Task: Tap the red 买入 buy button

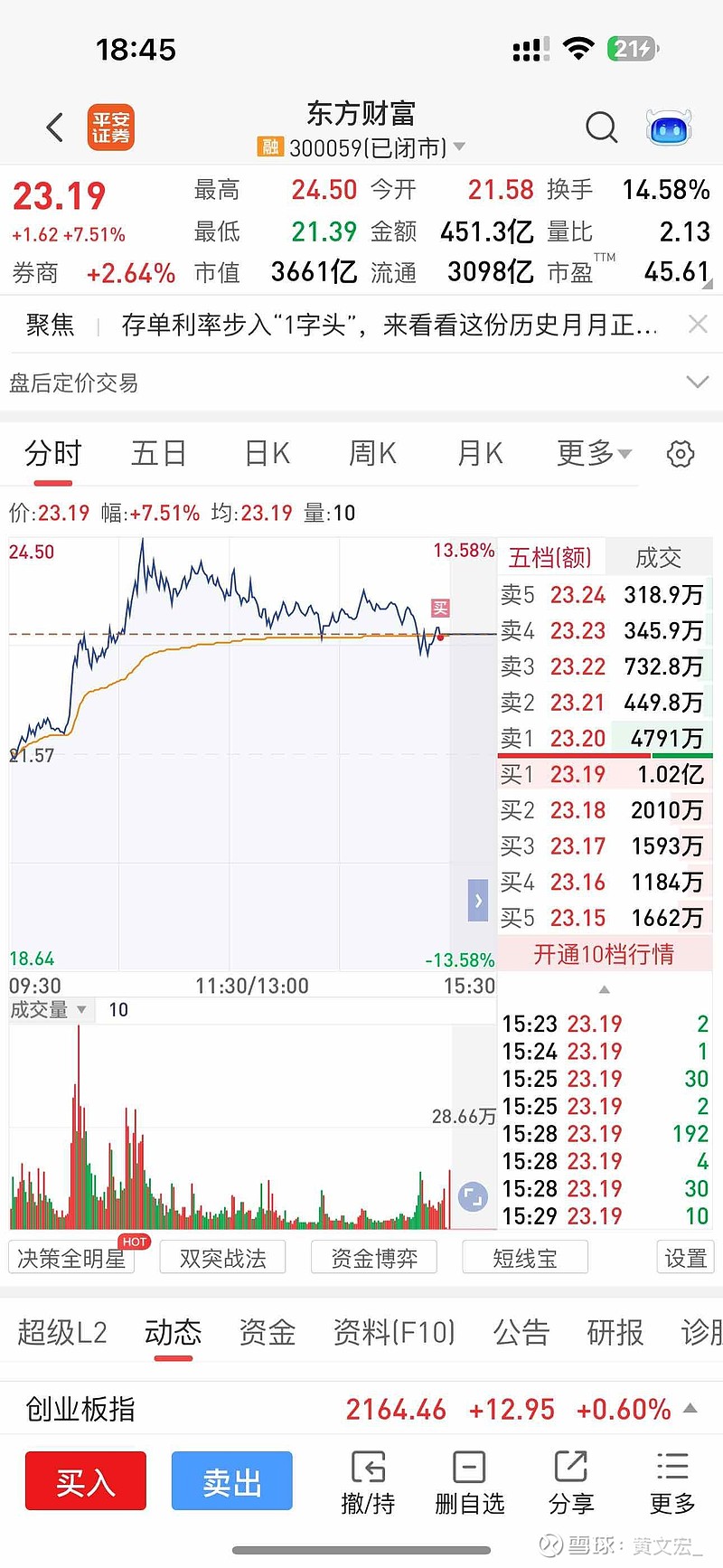Action: [85, 1480]
